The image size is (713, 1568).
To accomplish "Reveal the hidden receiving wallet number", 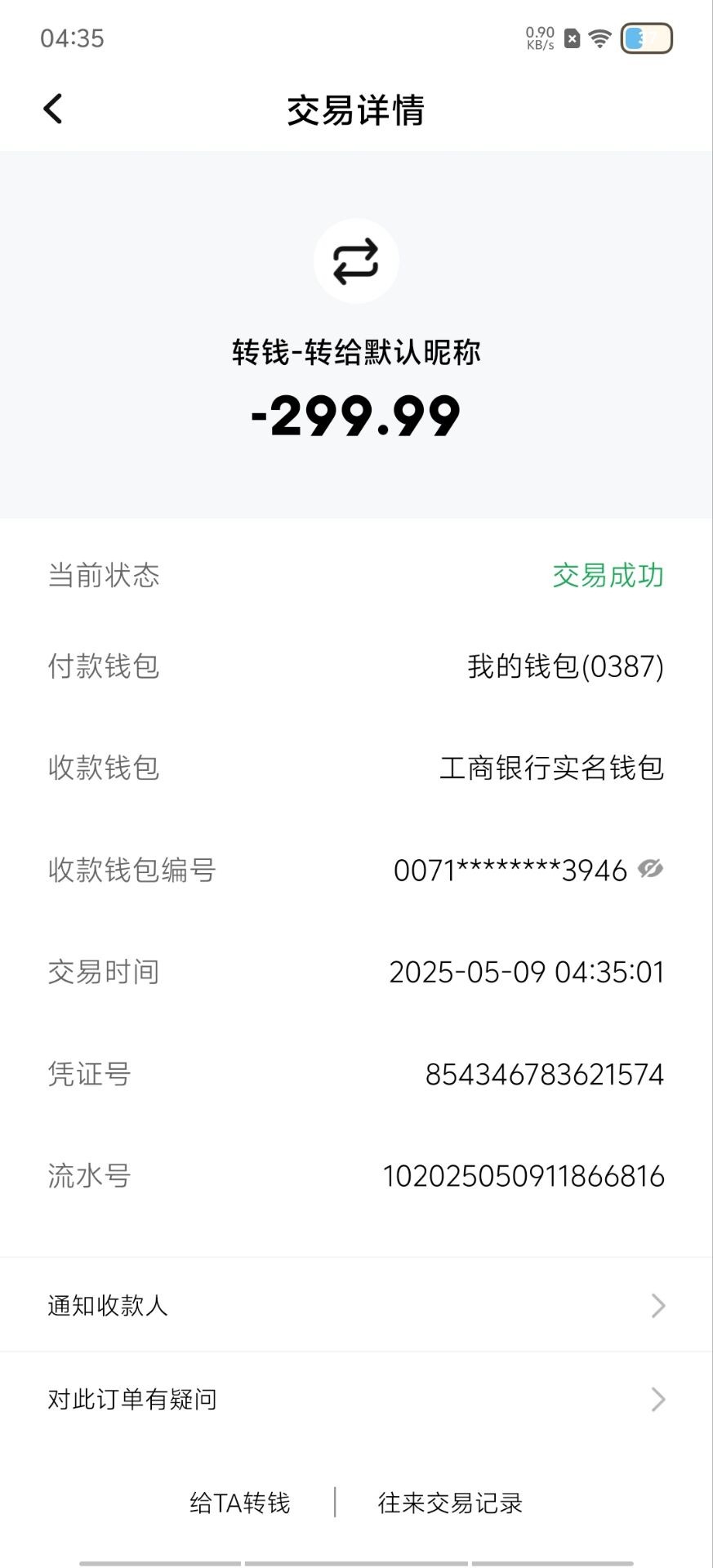I will coord(650,869).
